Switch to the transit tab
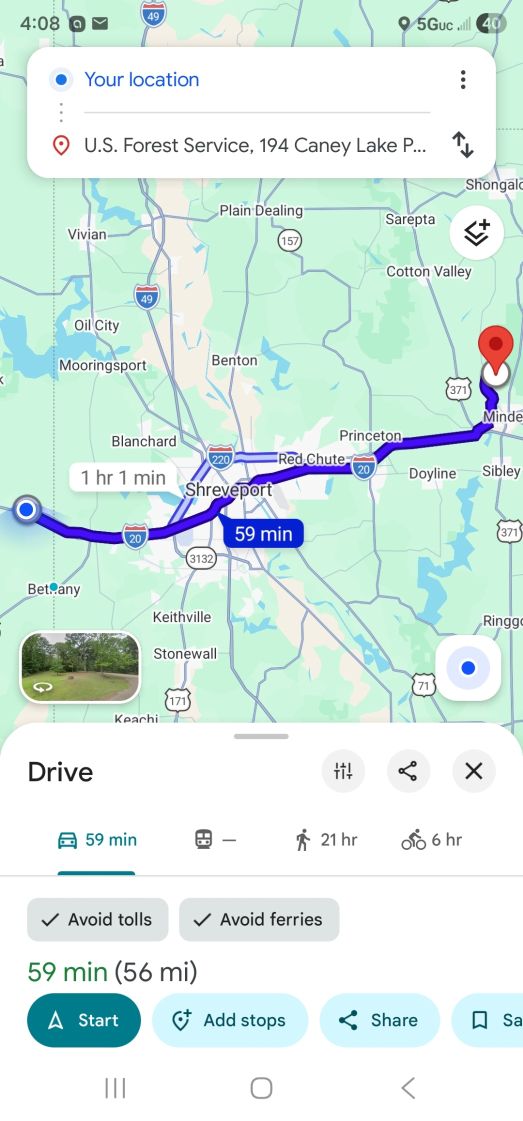The height and width of the screenshot is (1121, 523). tap(215, 839)
